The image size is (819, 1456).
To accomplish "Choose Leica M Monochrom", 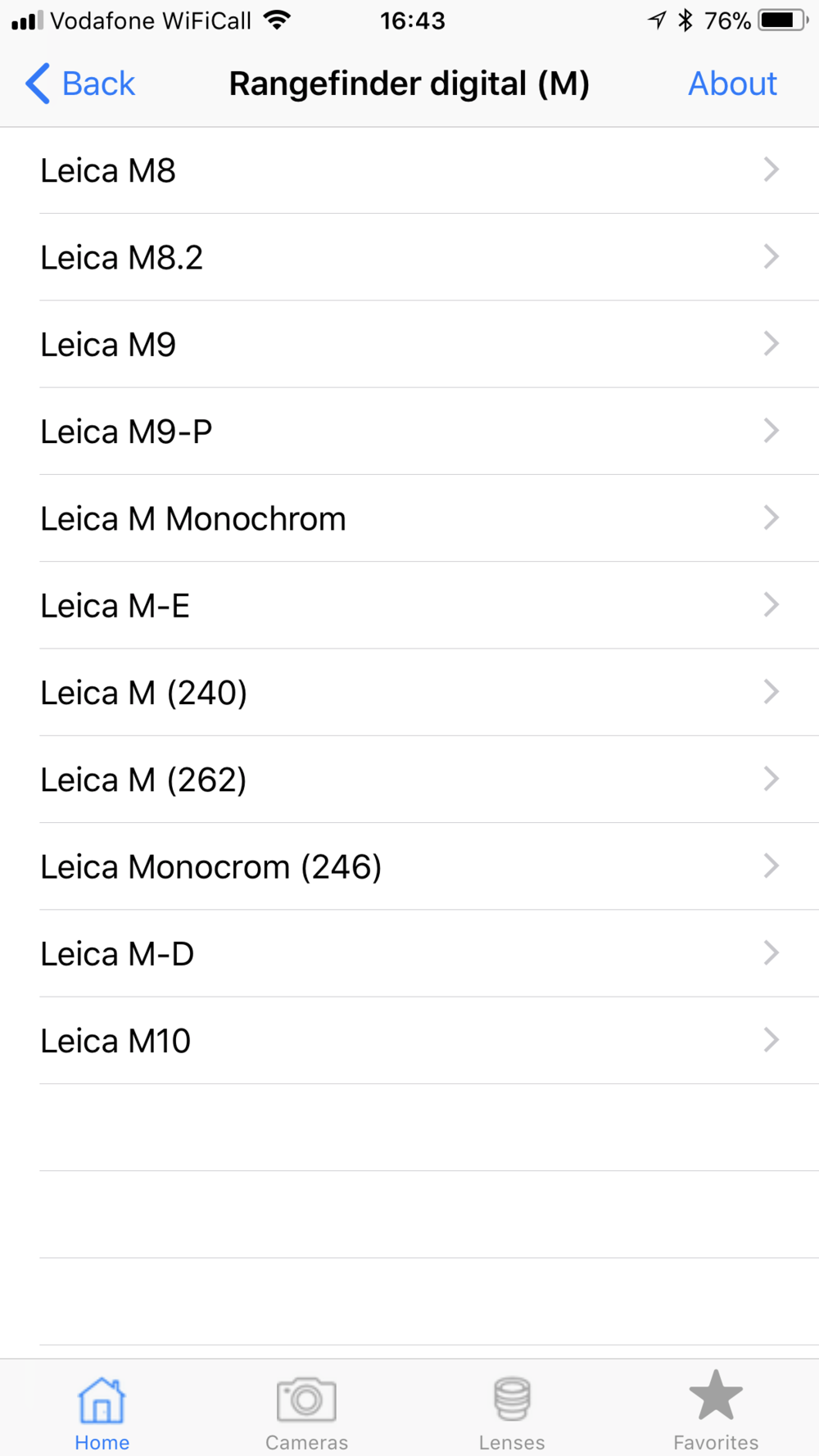I will click(409, 518).
